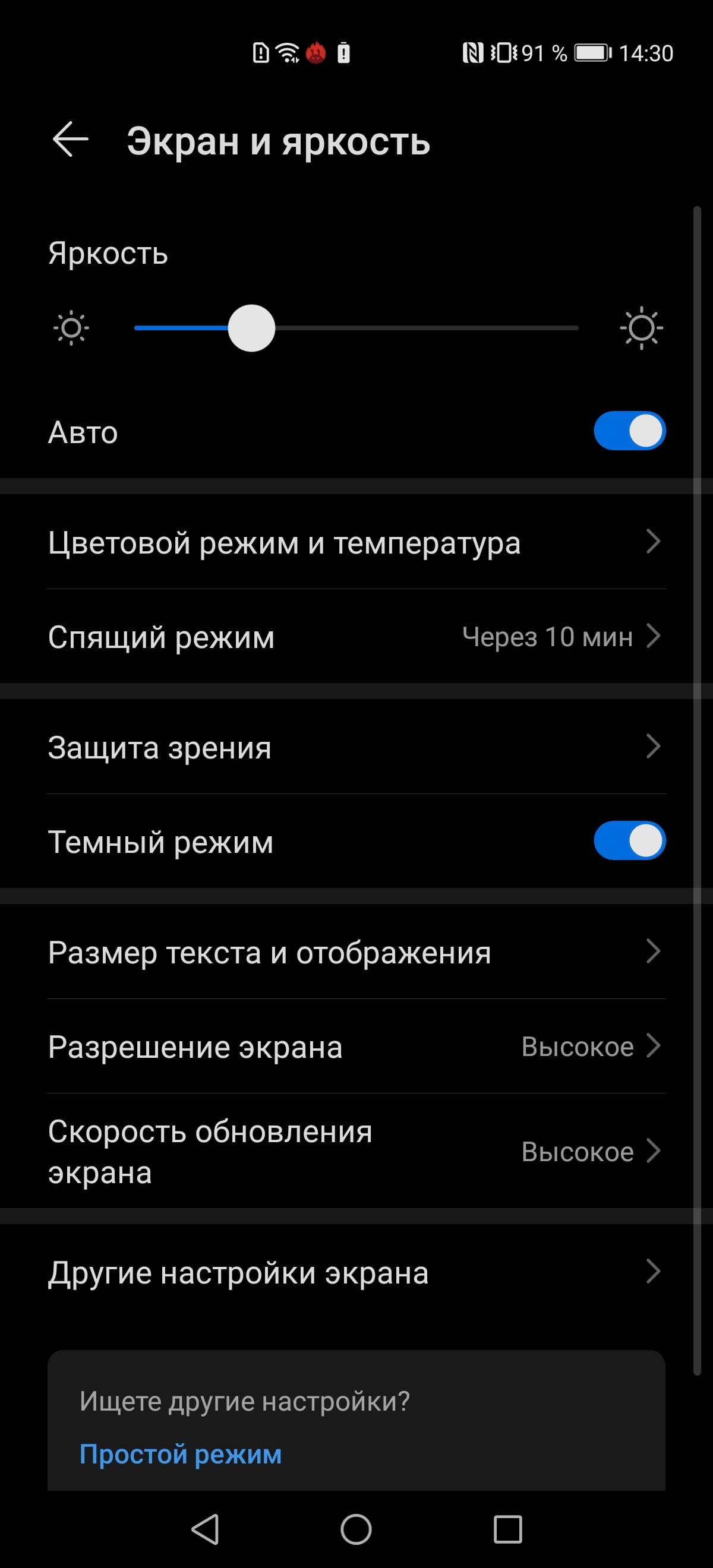
Task: Open Размер текста и отображения
Action: pos(356,952)
